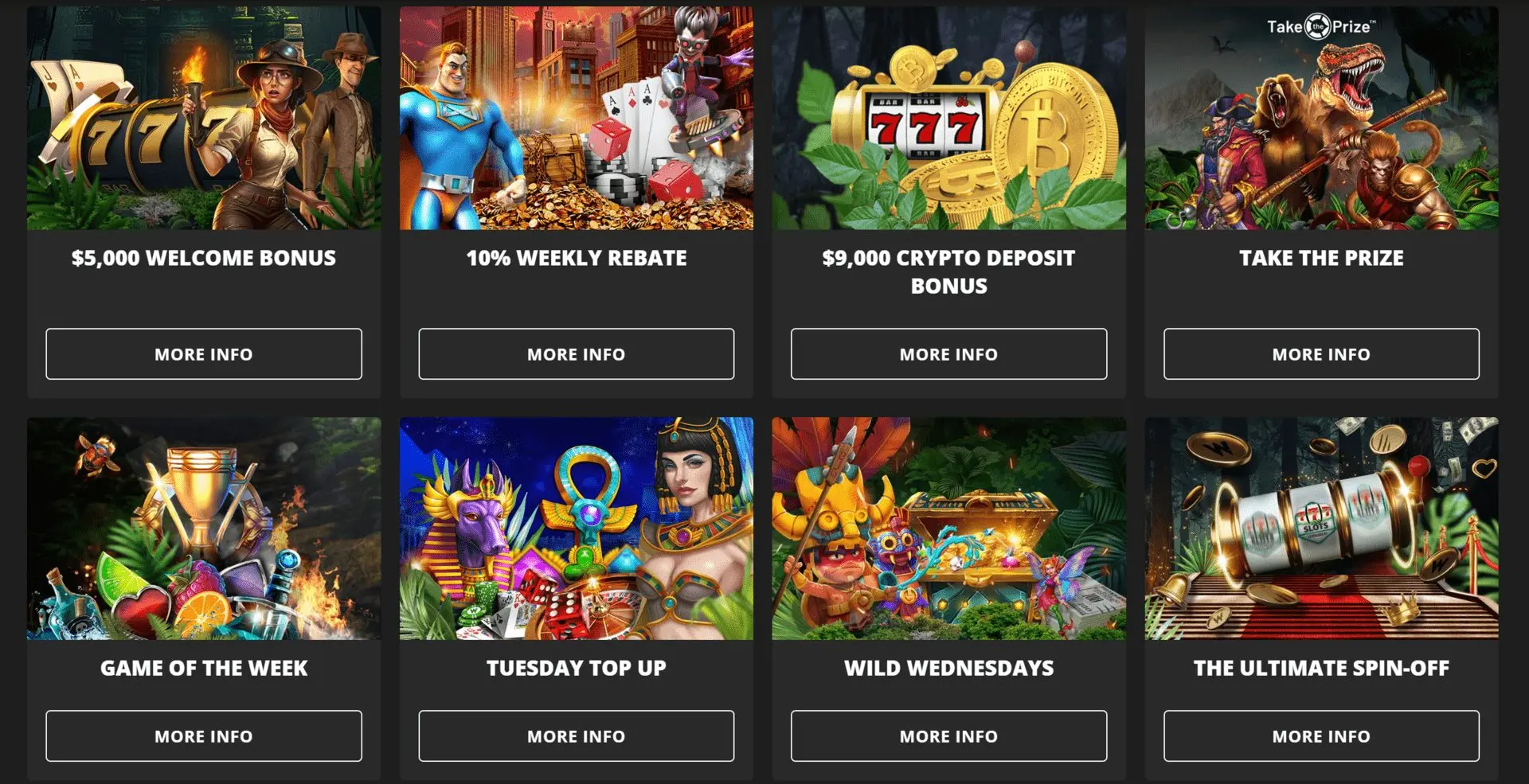Select the 10% Weekly Rebate banner image

[x=576, y=118]
